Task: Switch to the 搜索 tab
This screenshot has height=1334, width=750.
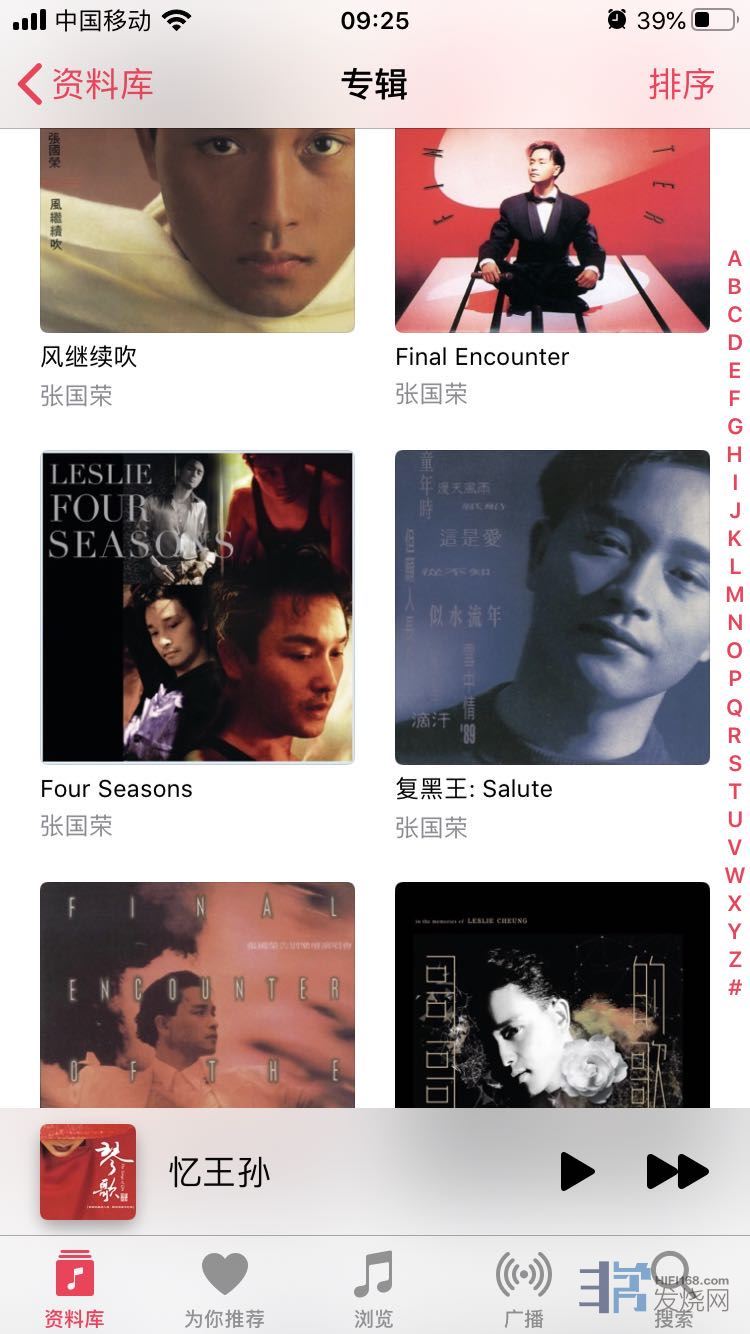Action: click(673, 1288)
